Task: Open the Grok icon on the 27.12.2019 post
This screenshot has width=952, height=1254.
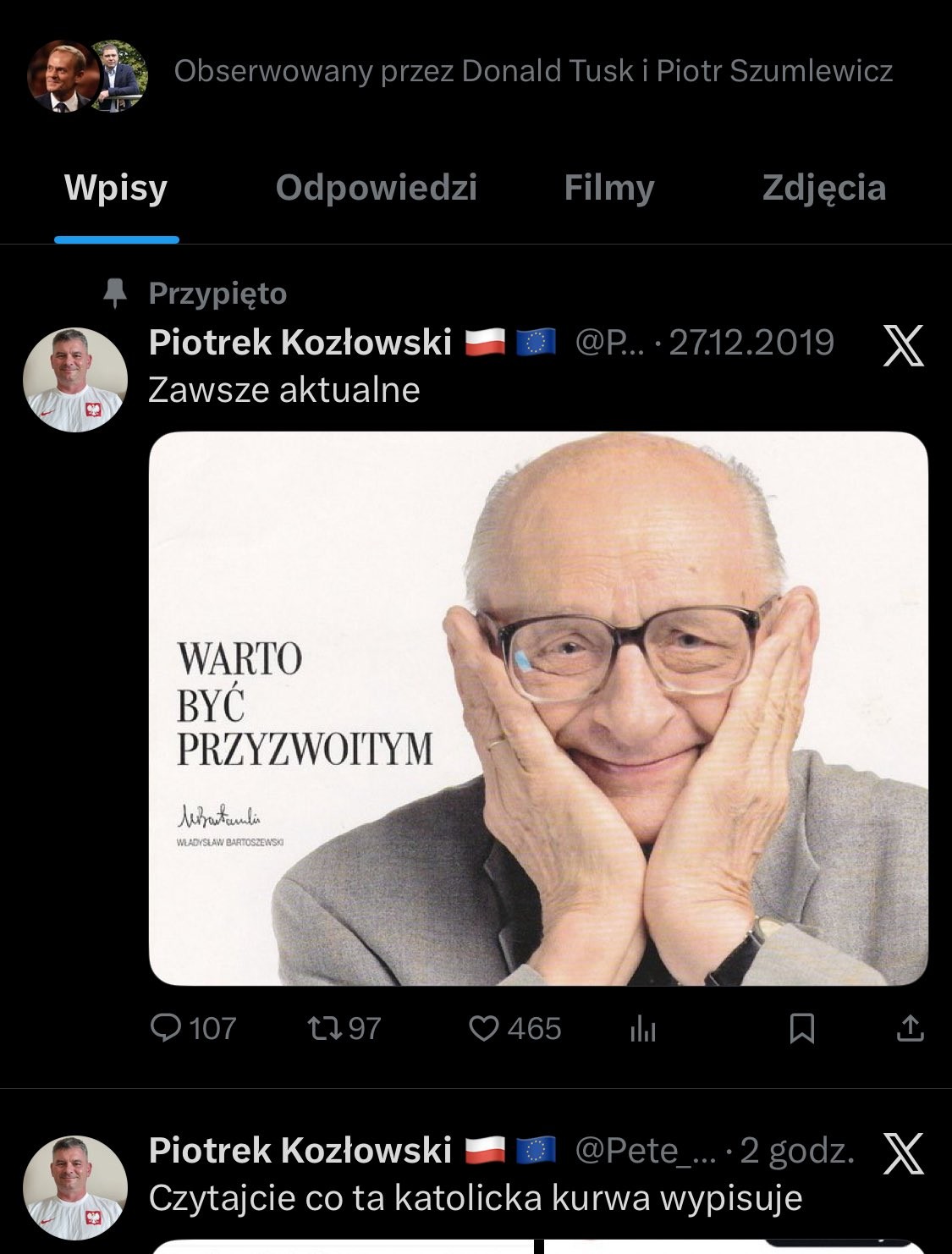Action: coord(903,344)
